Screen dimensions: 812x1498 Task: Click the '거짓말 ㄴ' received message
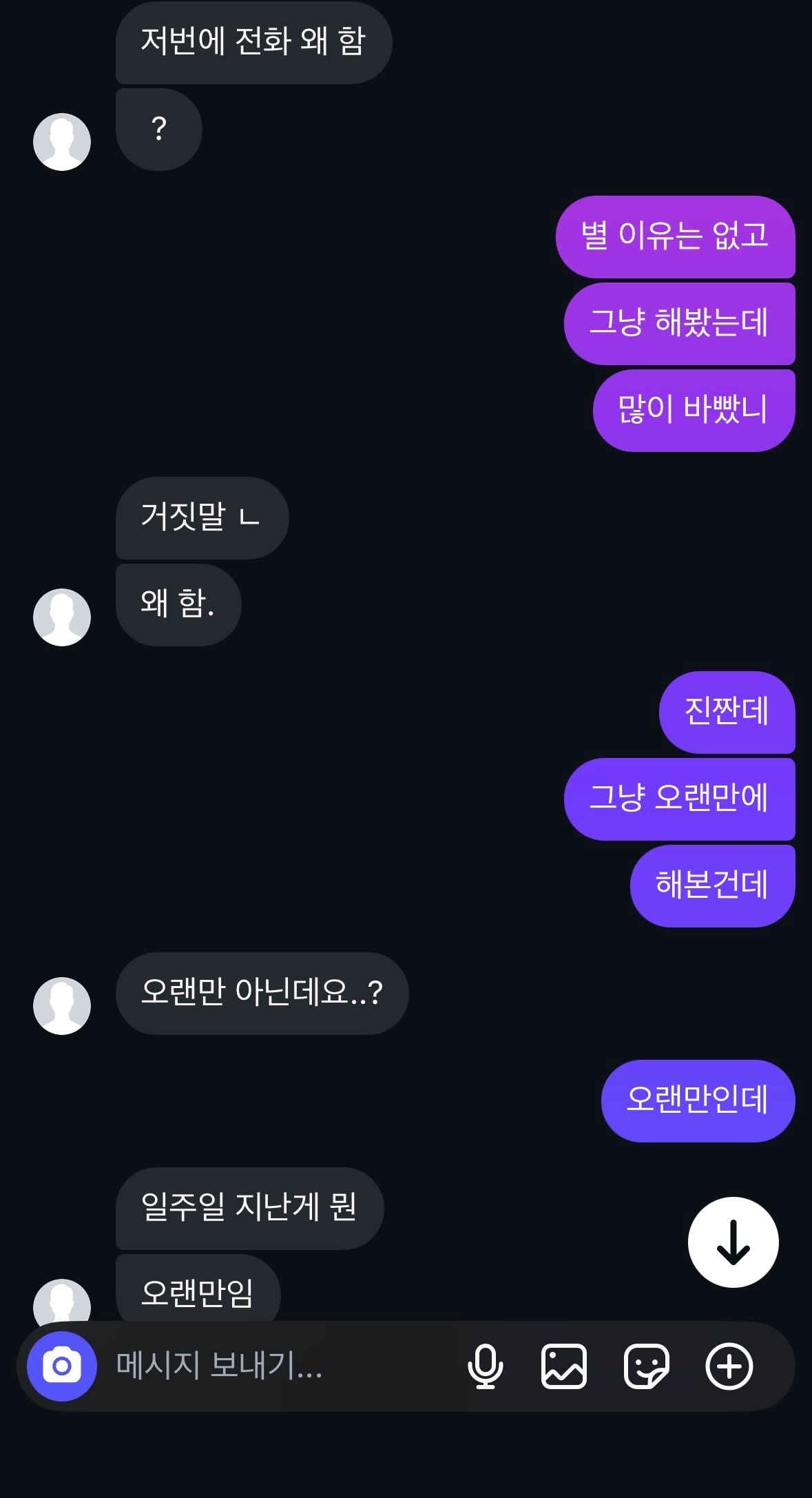pos(201,518)
